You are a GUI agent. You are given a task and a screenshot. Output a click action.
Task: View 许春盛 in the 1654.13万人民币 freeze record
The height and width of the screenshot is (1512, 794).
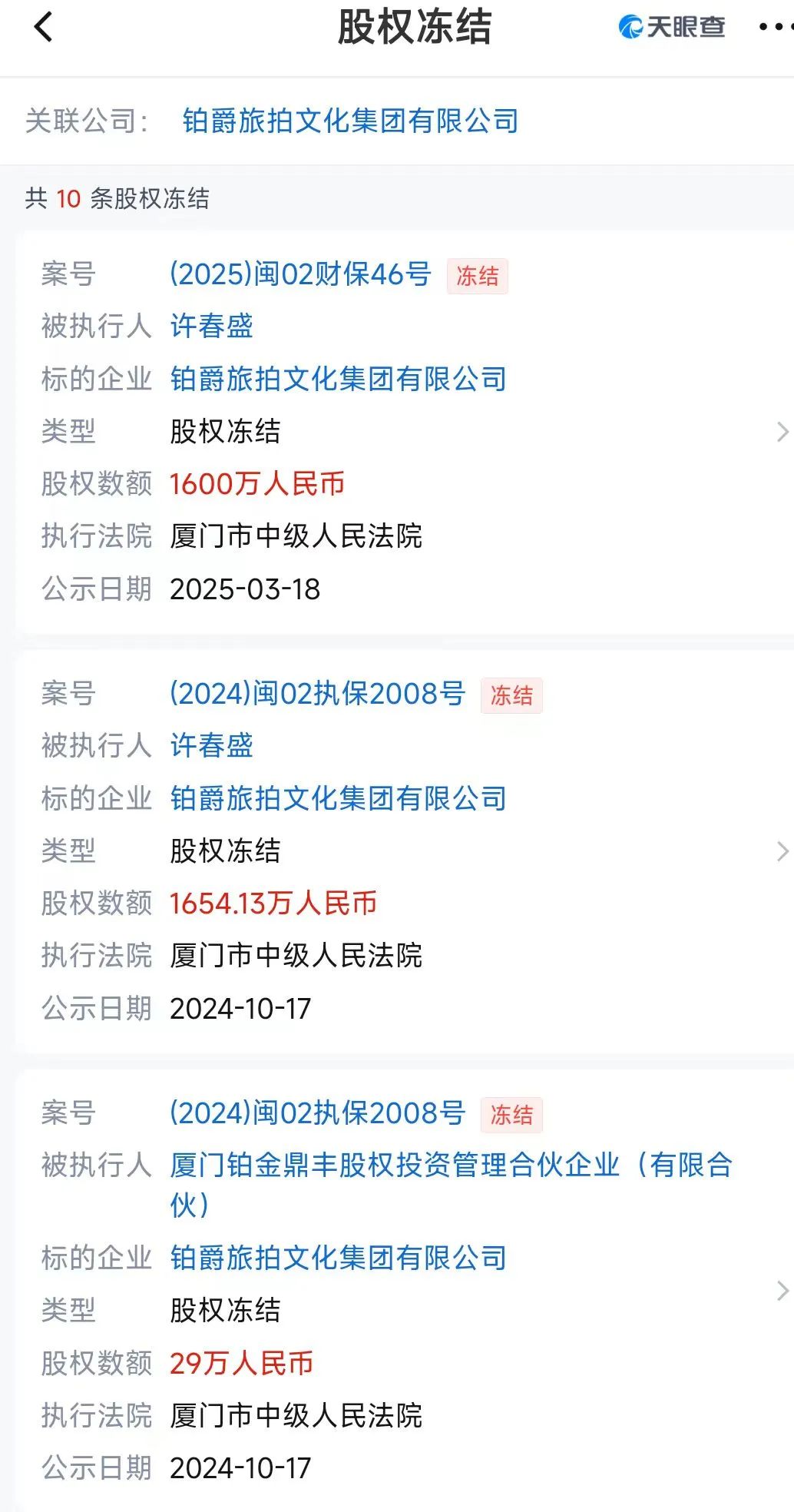212,746
